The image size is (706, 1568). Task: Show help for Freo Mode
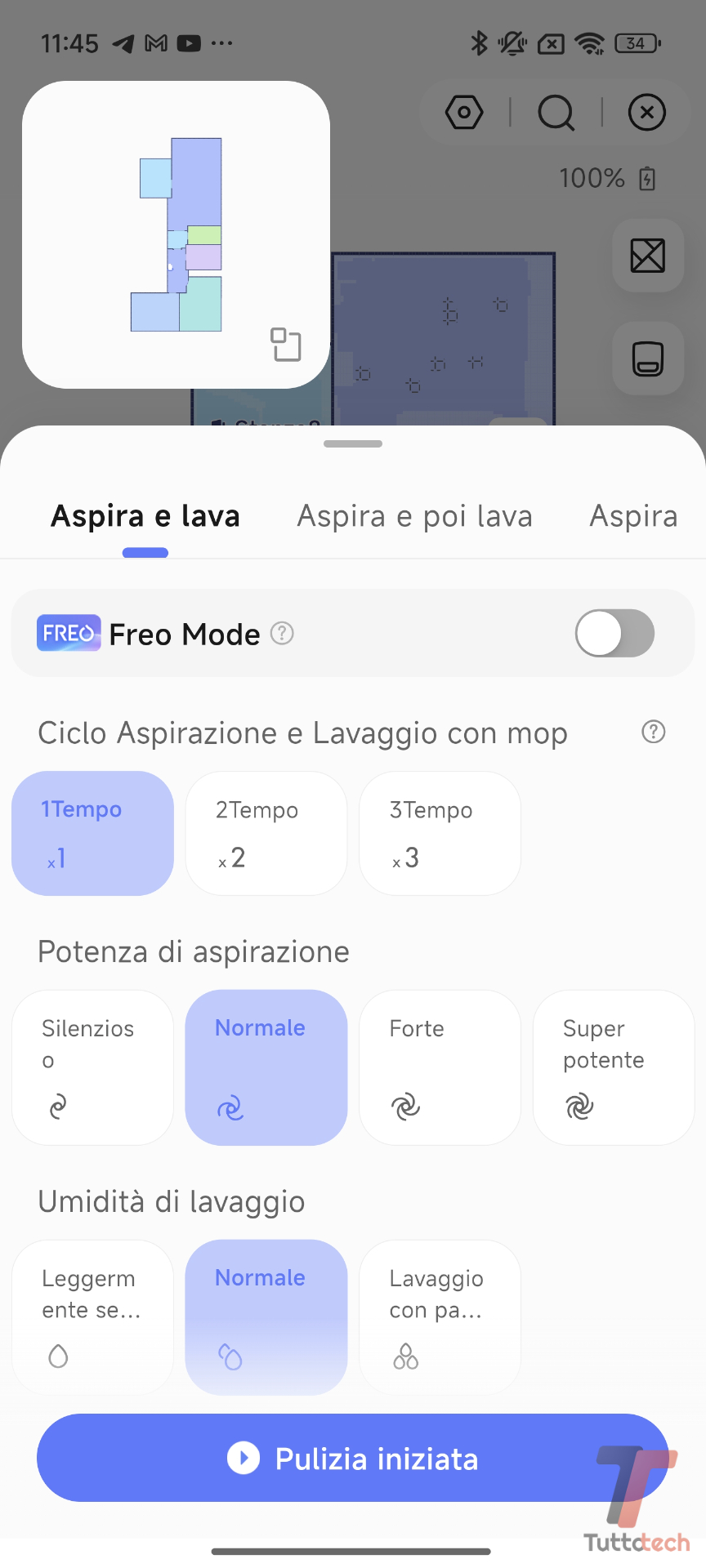tap(282, 633)
